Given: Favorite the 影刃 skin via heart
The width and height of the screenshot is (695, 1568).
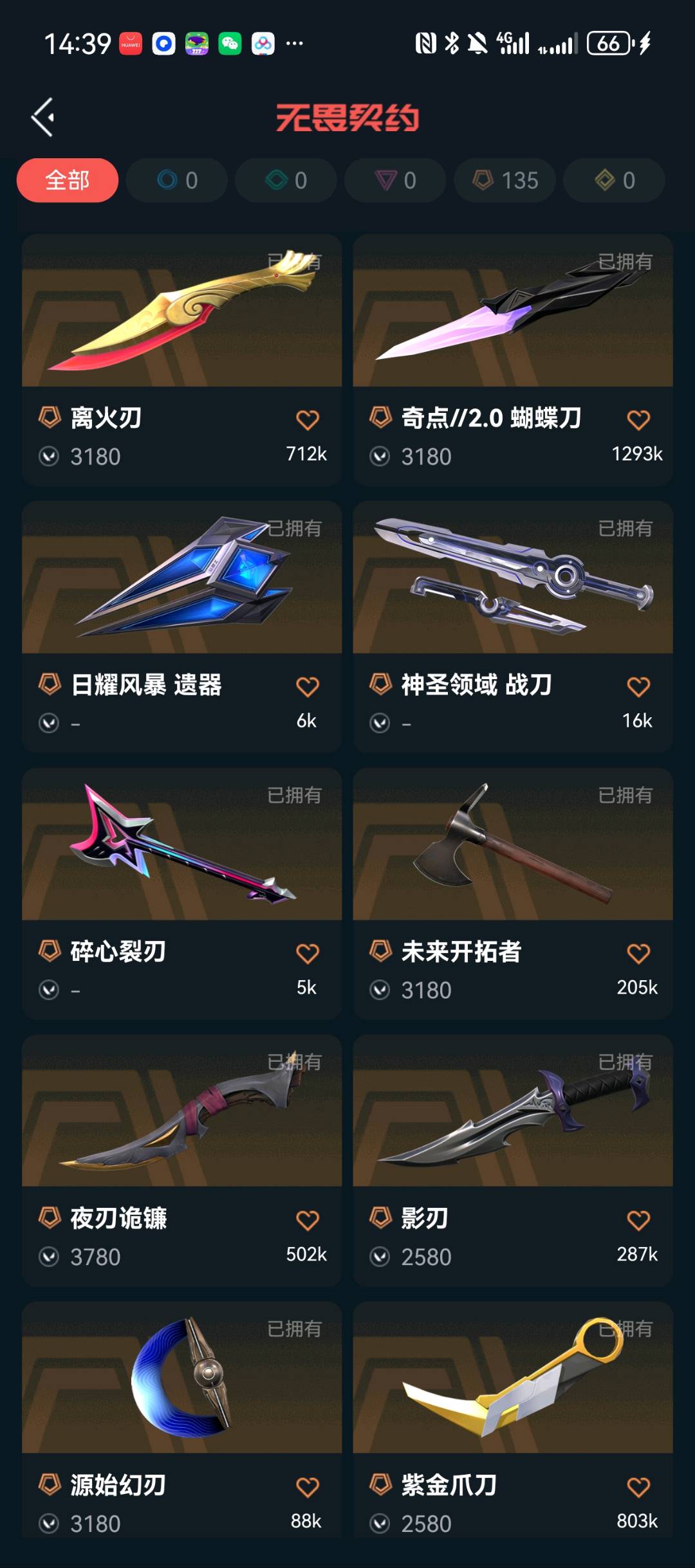Looking at the screenshot, I should pos(638,1220).
